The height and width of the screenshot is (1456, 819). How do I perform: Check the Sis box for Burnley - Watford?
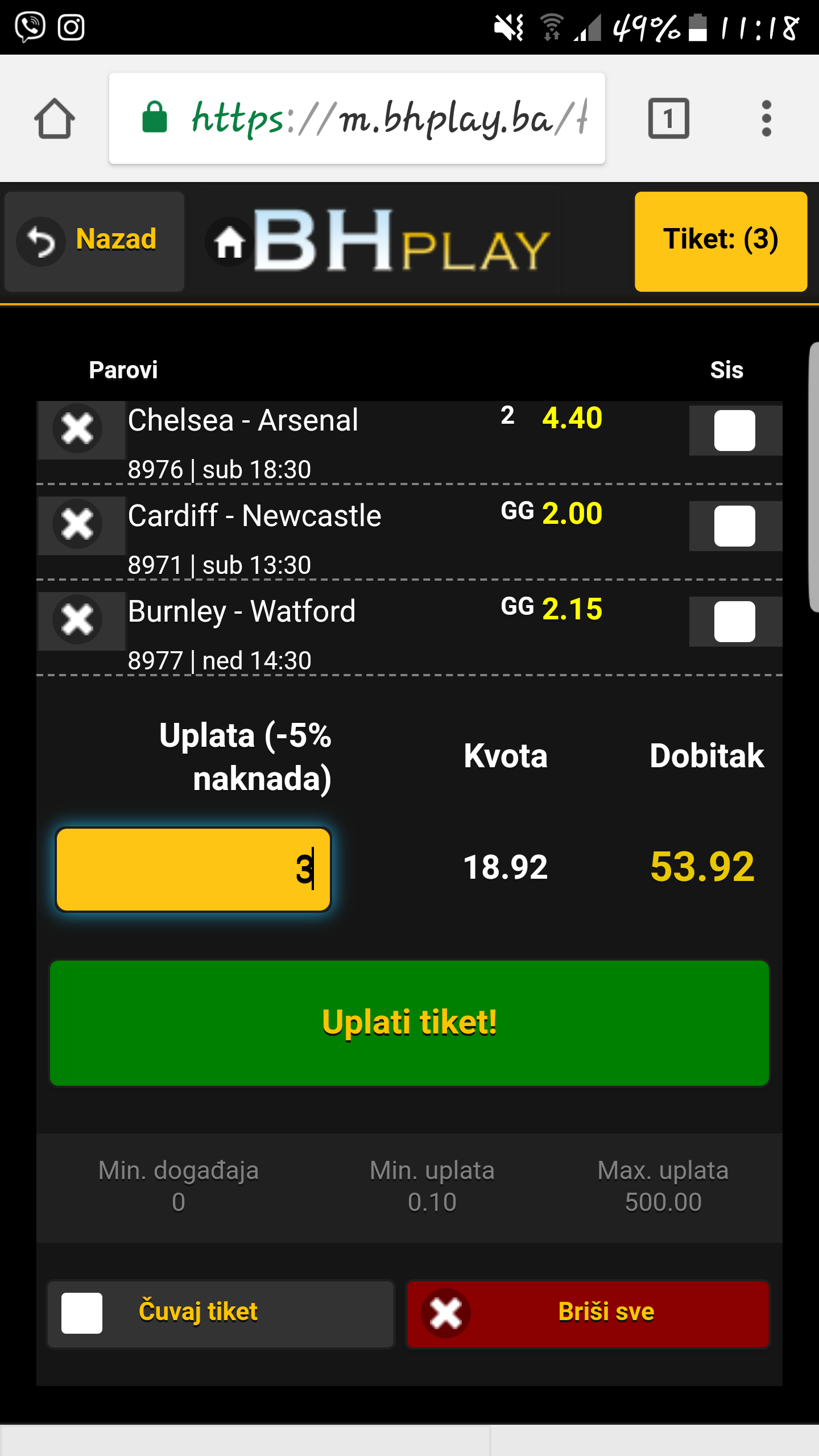(x=735, y=622)
